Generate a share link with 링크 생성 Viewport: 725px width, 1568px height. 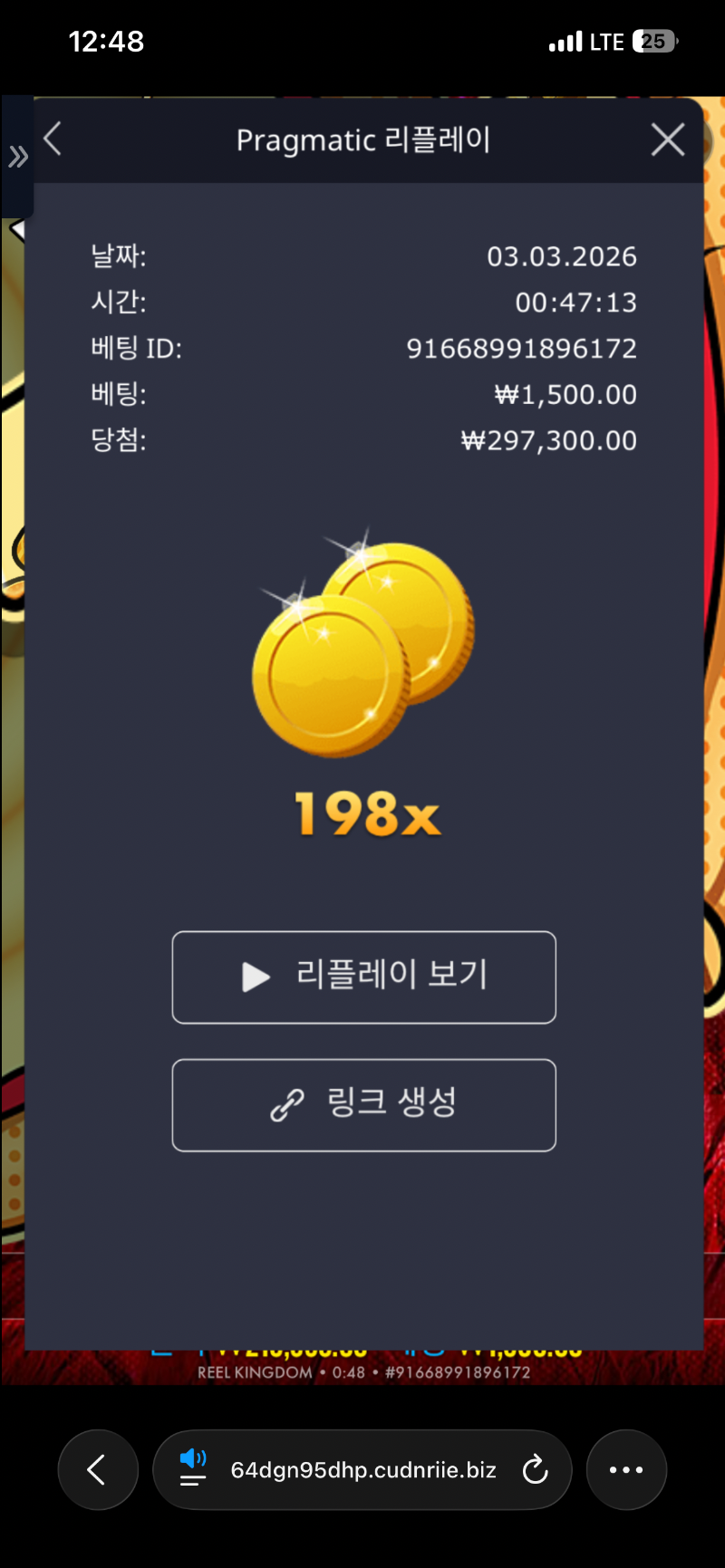click(x=363, y=1105)
